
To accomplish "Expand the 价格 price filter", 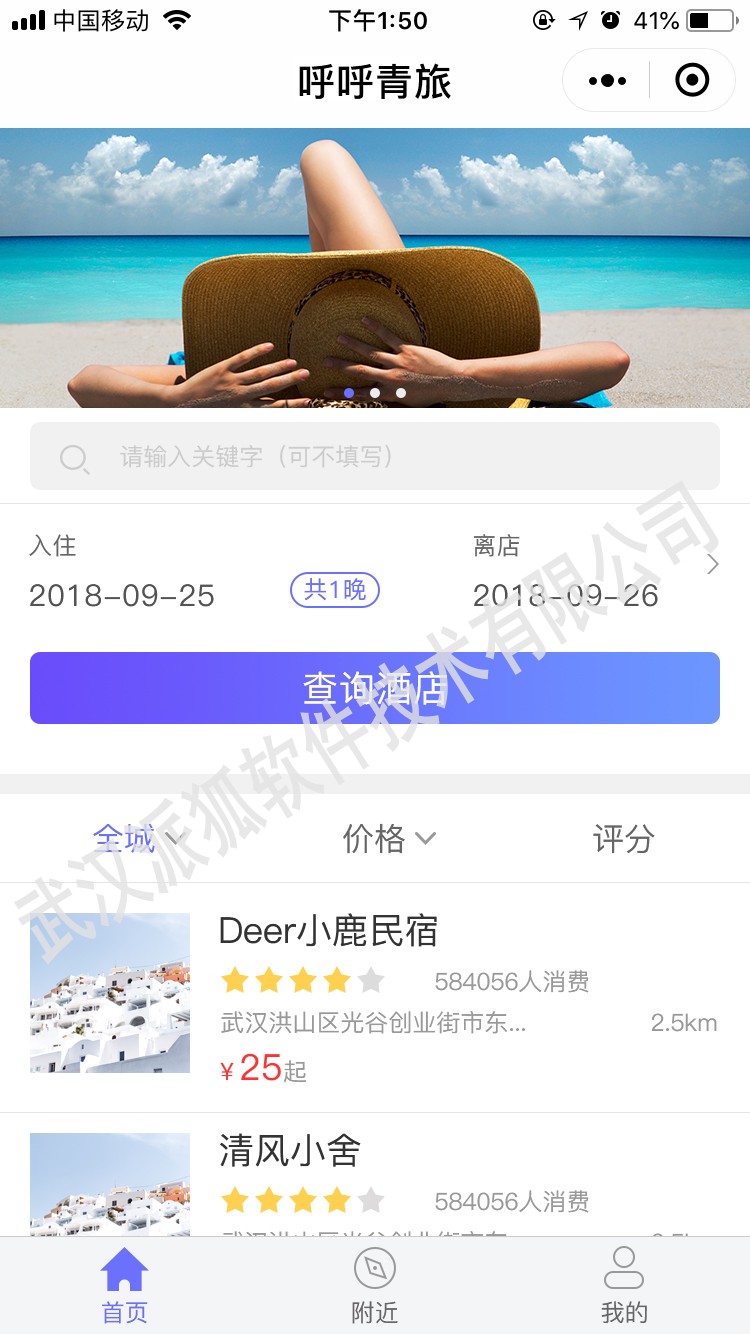I will click(389, 838).
